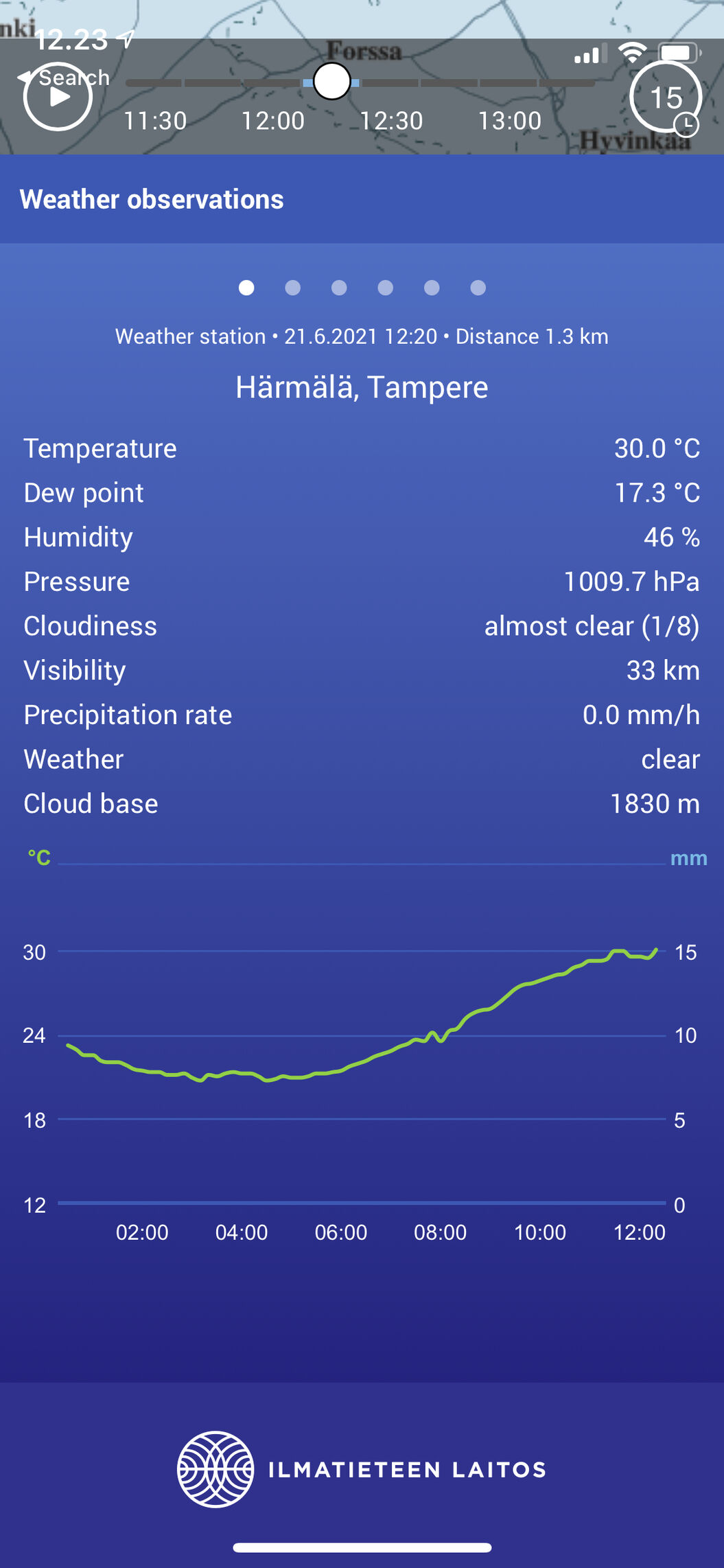Change the 15-minute time step

point(665,97)
